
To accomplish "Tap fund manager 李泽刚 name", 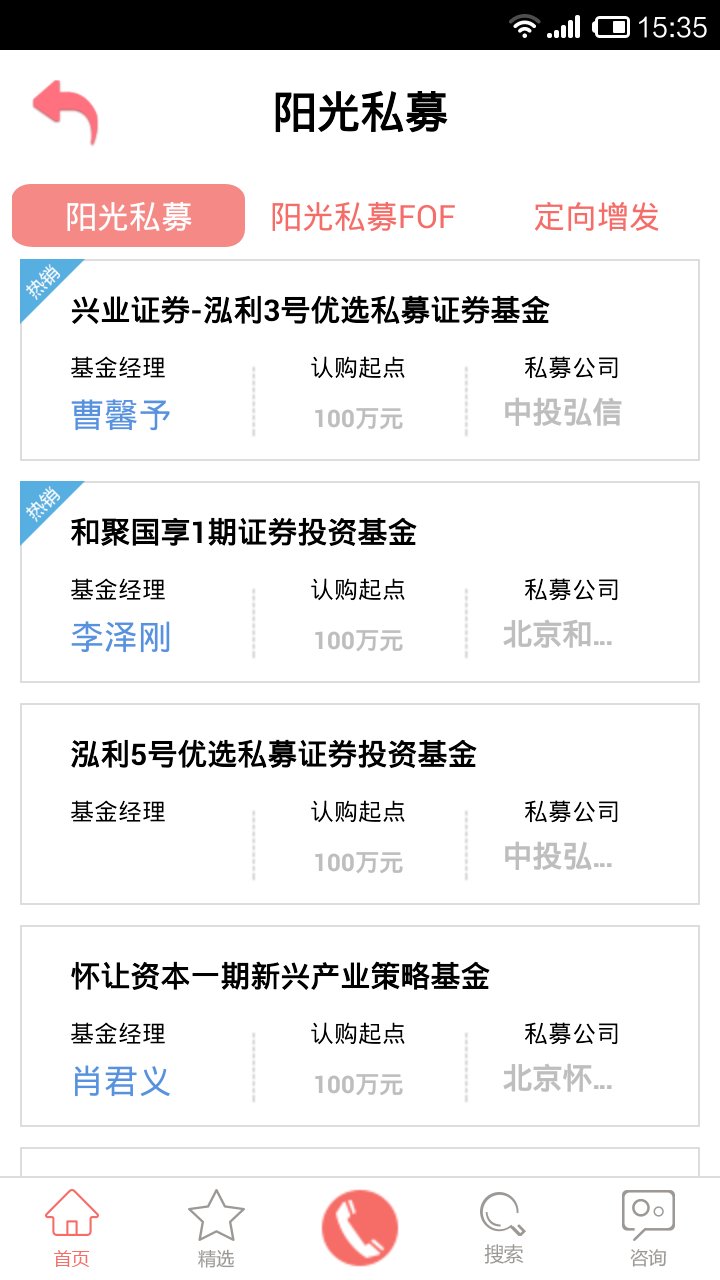I will [x=120, y=635].
